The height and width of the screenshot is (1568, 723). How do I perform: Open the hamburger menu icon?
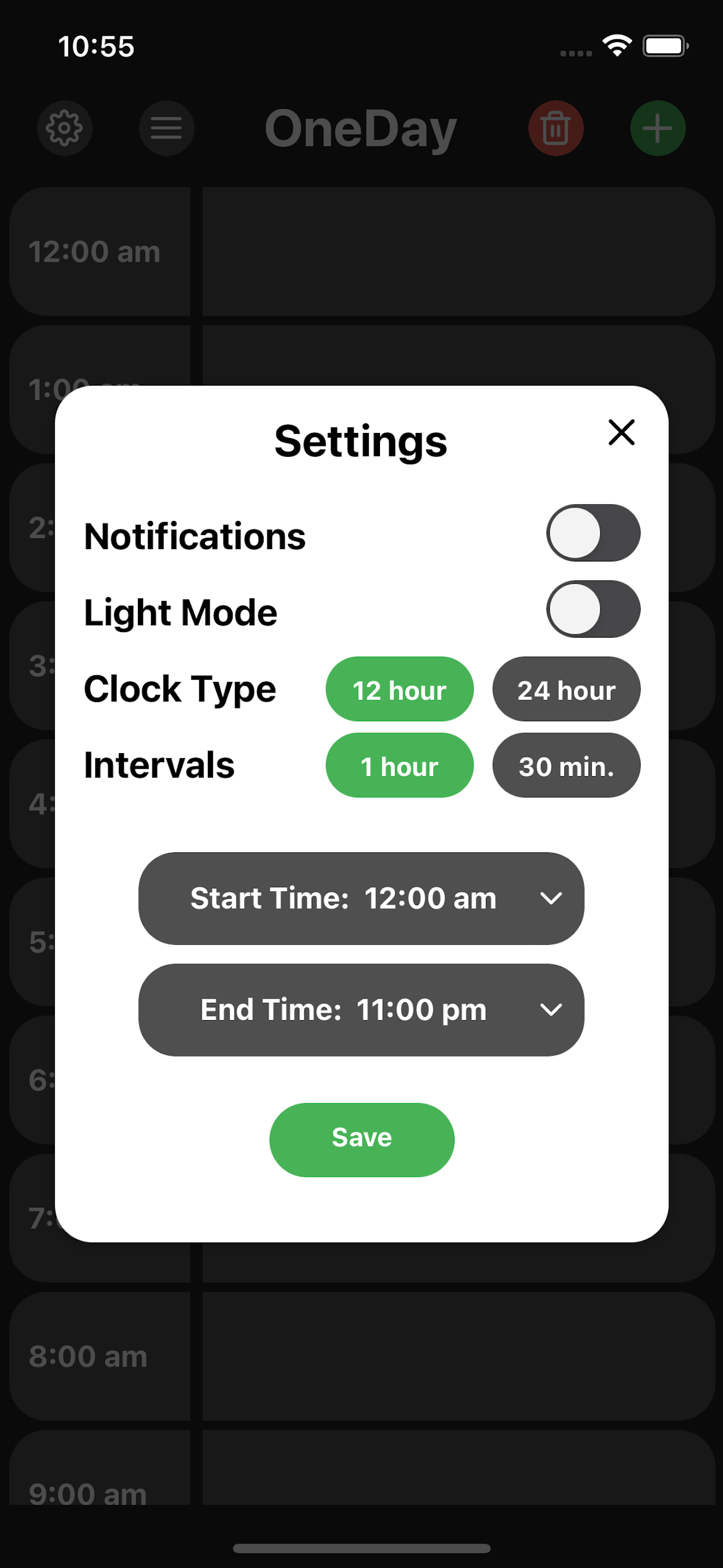click(166, 128)
